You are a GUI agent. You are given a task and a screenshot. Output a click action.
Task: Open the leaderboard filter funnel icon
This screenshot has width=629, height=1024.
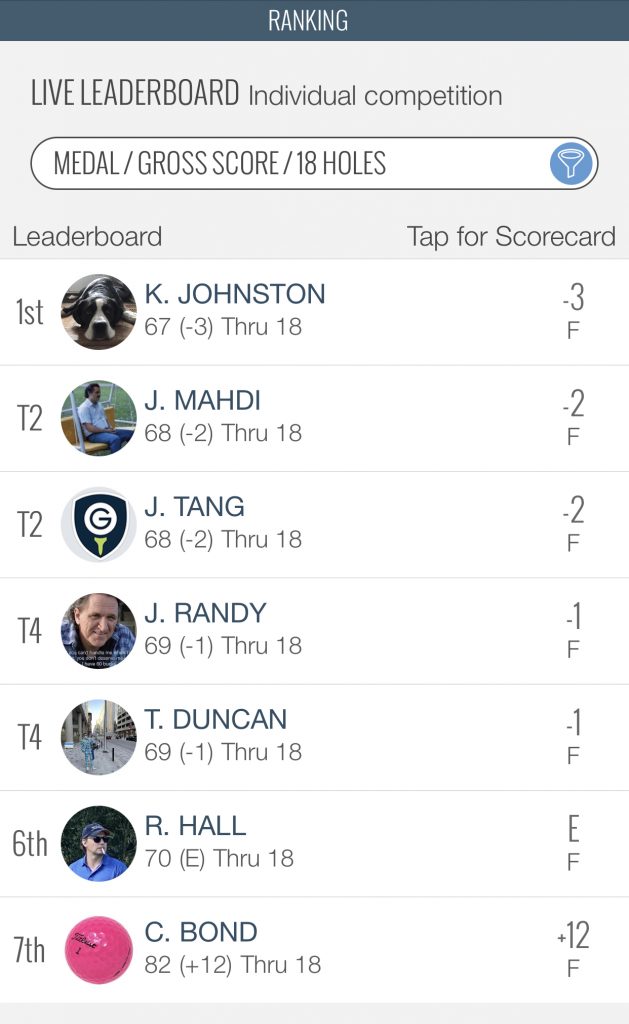click(x=570, y=163)
